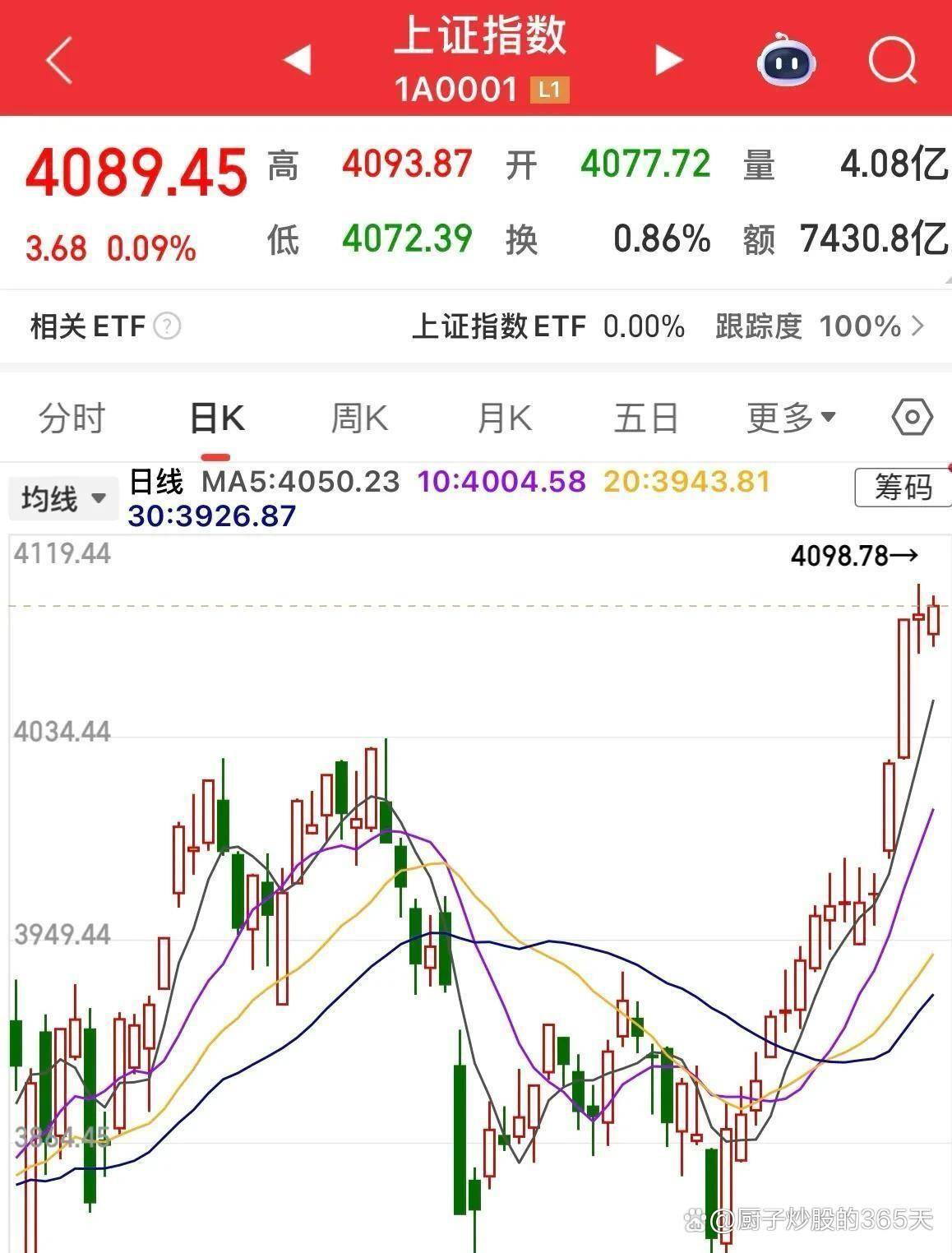This screenshot has width=952, height=1253.
Task: Open the search magnifier
Action: 892,60
